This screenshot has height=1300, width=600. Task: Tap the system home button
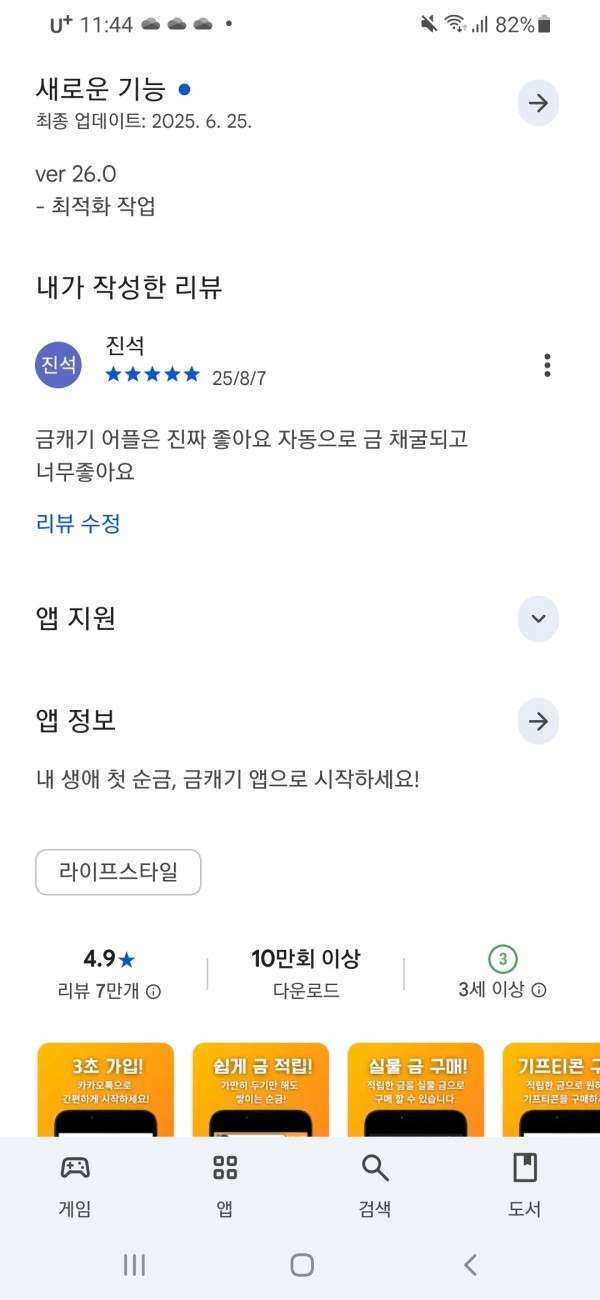click(302, 1265)
